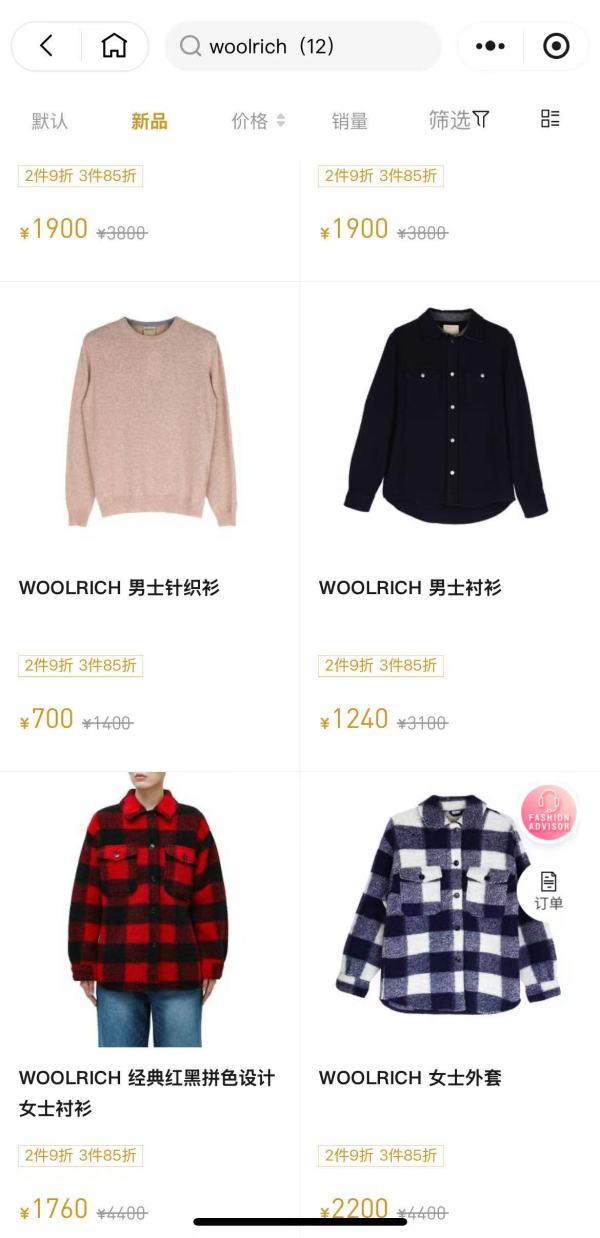The width and height of the screenshot is (600, 1238).
Task: Open the 筛选 filter panel
Action: [459, 120]
